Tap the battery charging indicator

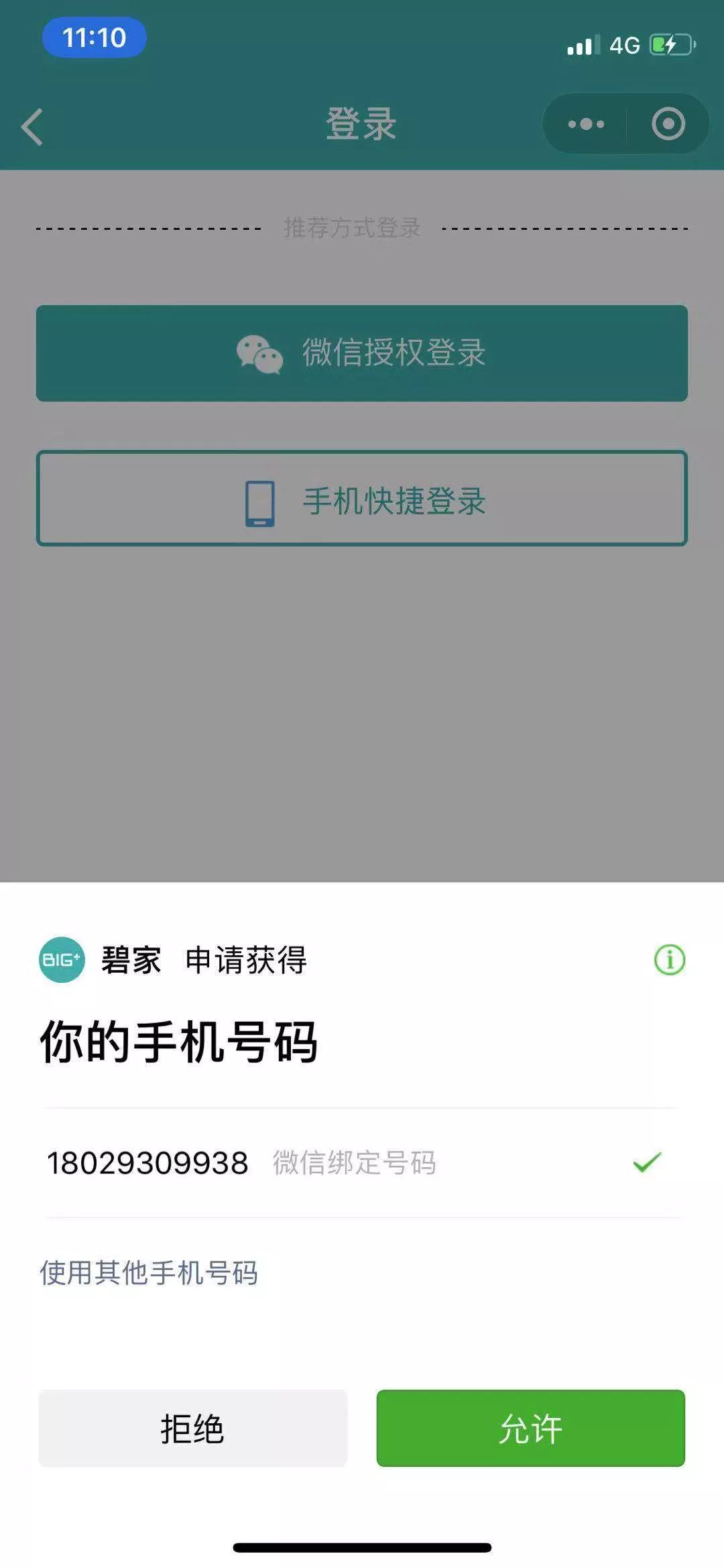tap(669, 45)
